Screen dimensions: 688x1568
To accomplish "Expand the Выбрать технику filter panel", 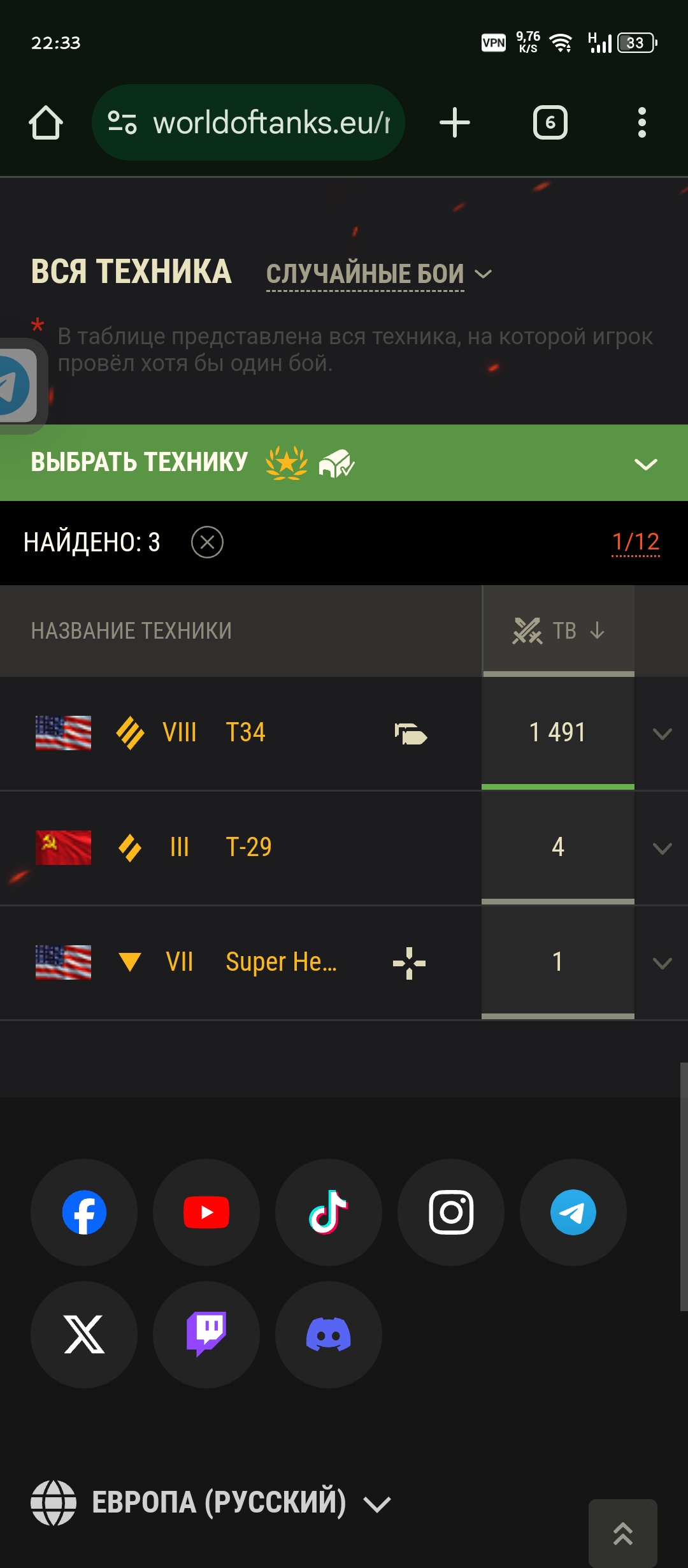I will pyautogui.click(x=344, y=463).
